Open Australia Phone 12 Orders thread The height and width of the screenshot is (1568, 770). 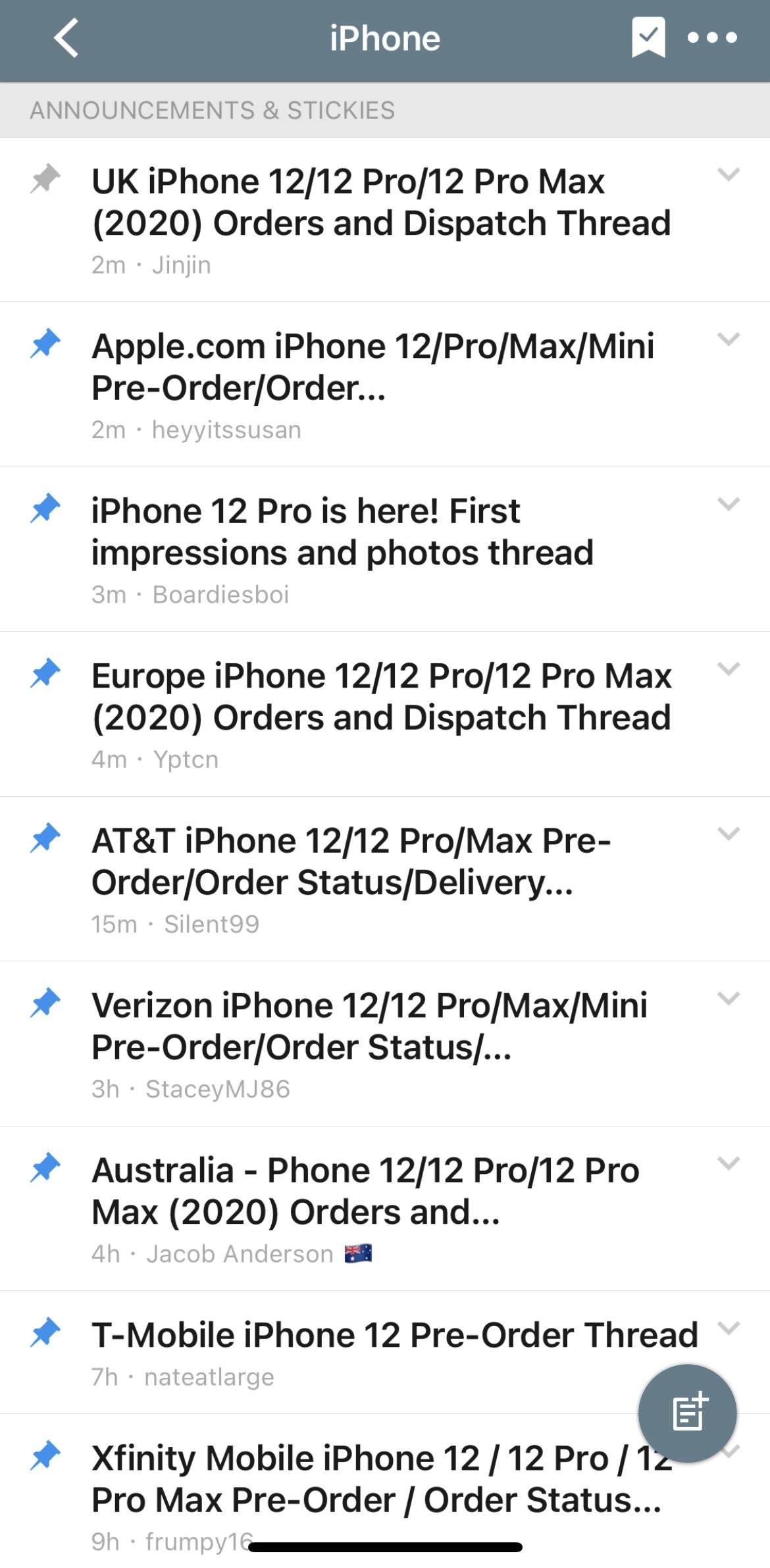pos(385,1209)
